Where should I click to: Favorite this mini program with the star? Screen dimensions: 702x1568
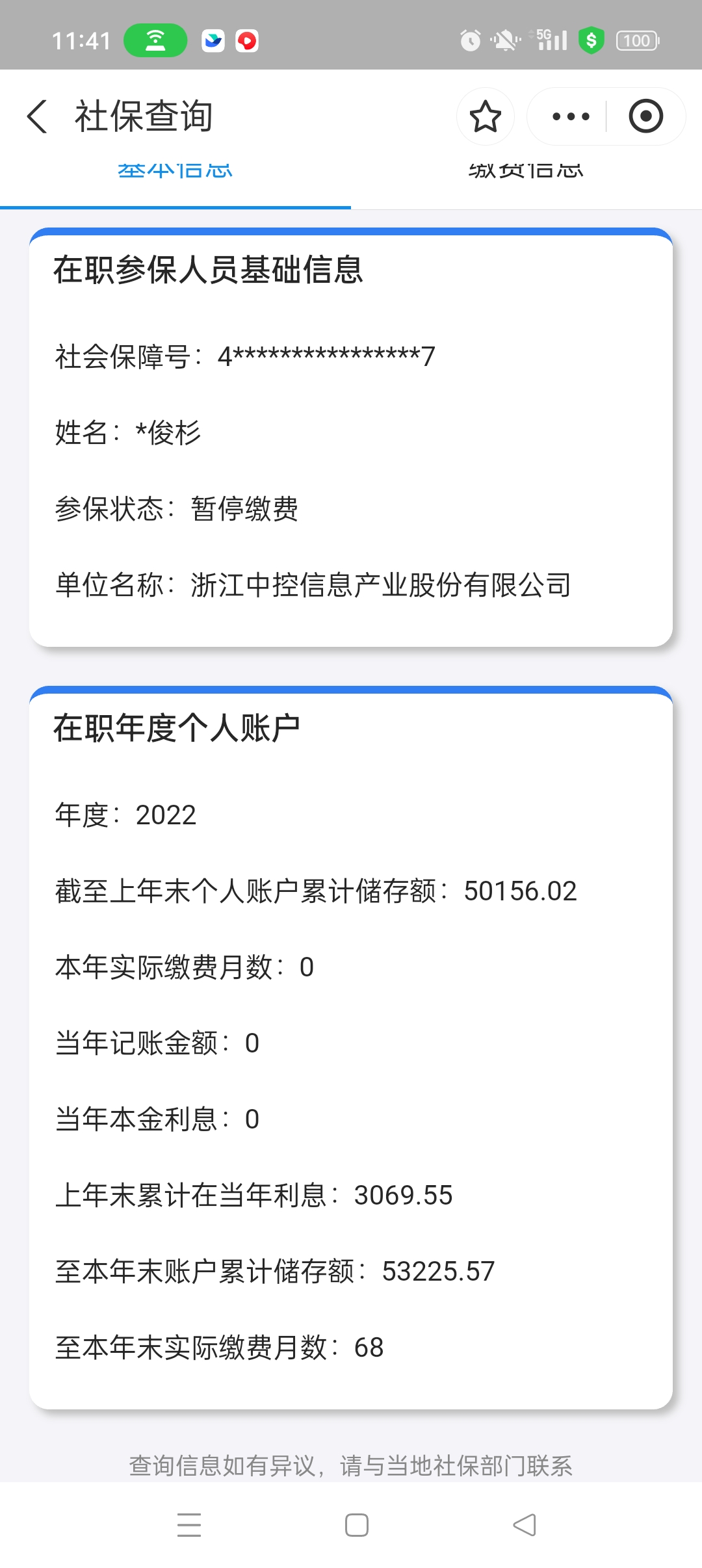coord(485,117)
